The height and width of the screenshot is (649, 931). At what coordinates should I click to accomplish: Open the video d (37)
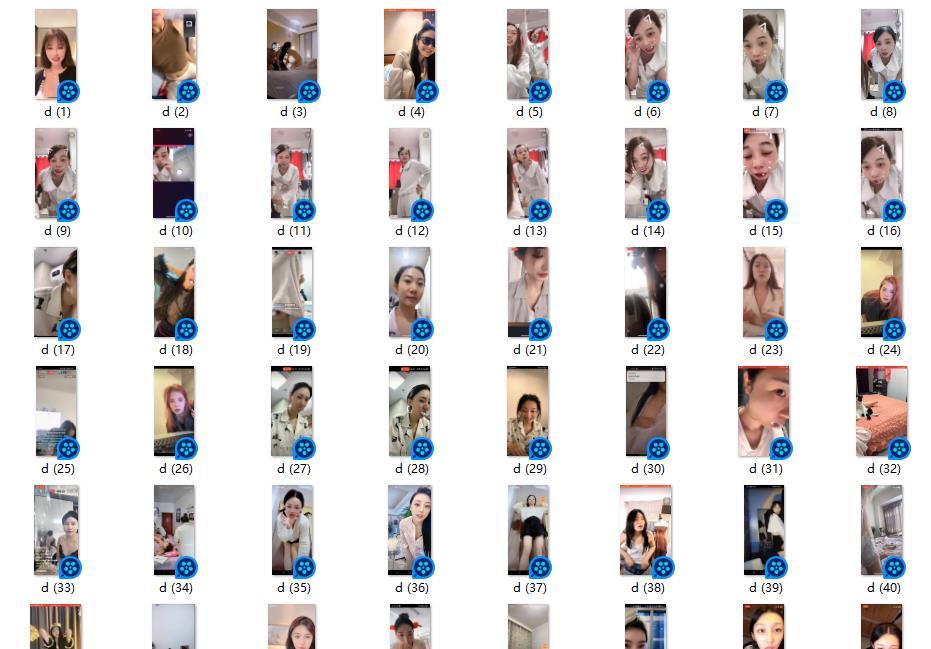[x=527, y=531]
